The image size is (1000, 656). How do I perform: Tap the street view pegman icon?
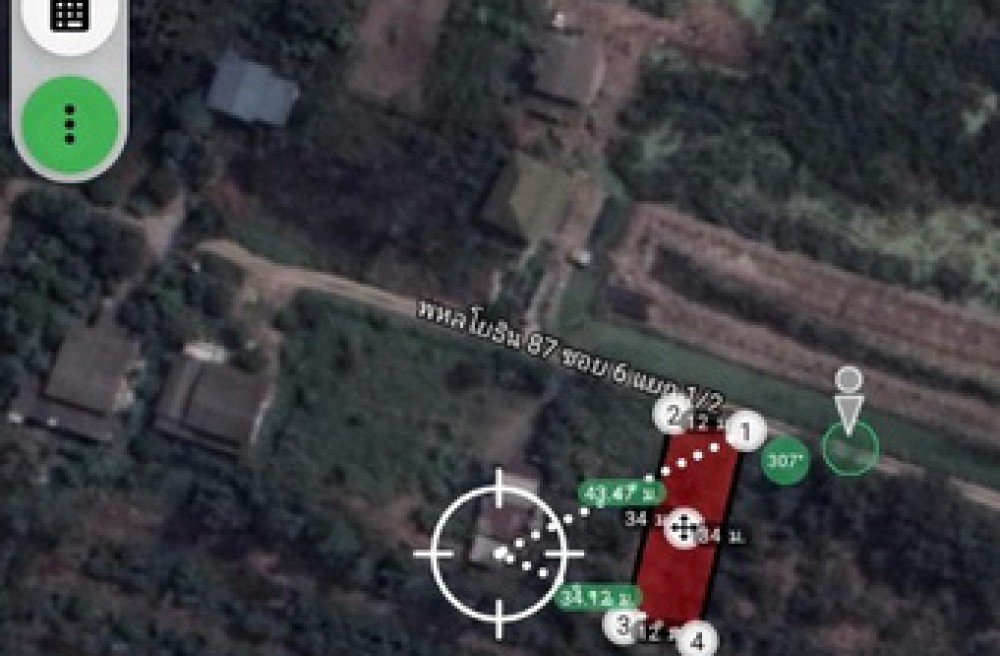tap(849, 402)
